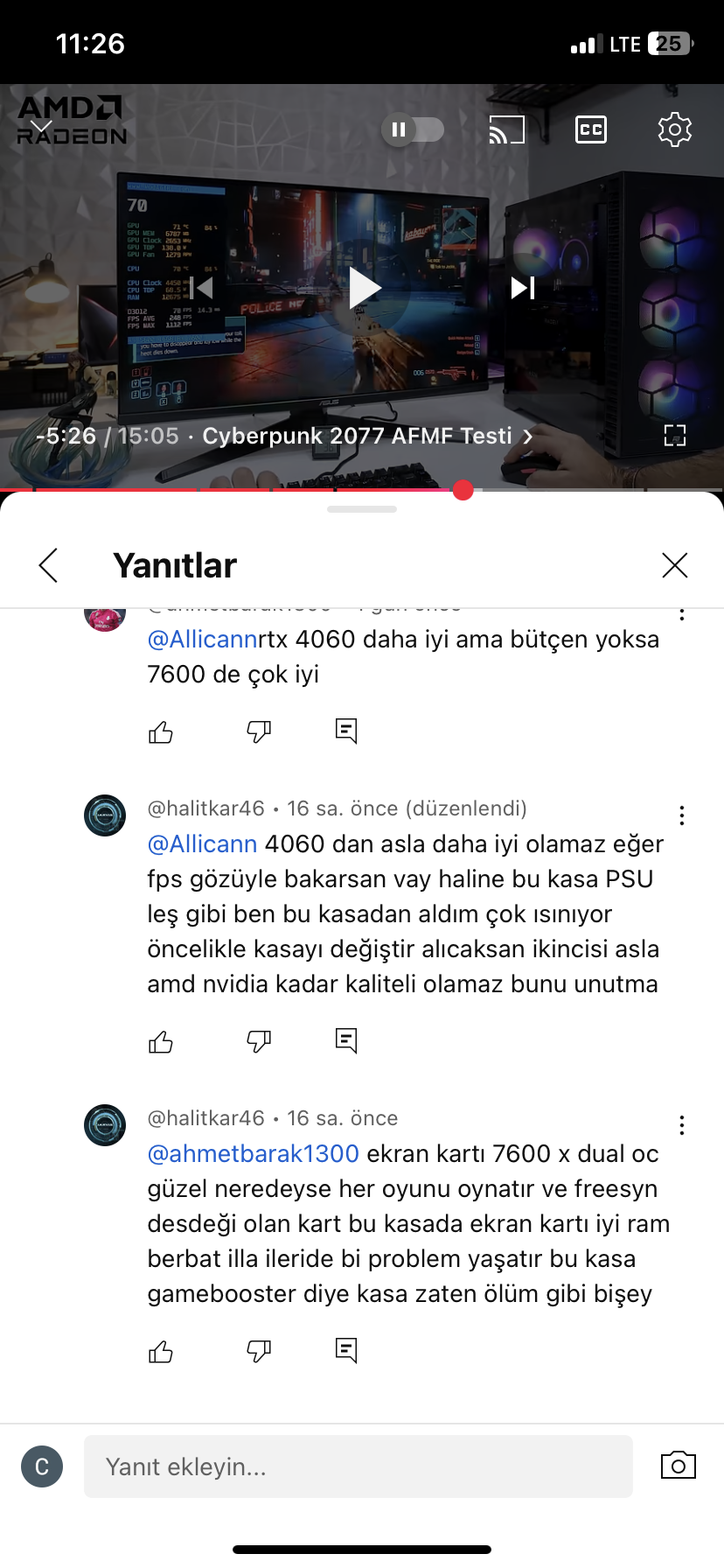
Task: Dislike halitkar46's edited reply to Allicann
Action: tap(259, 1041)
